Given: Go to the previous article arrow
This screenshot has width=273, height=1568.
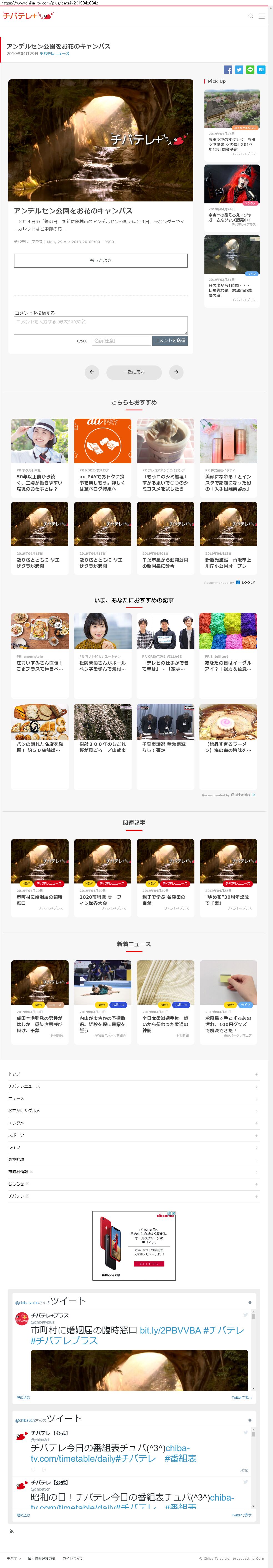Looking at the screenshot, I should point(92,372).
